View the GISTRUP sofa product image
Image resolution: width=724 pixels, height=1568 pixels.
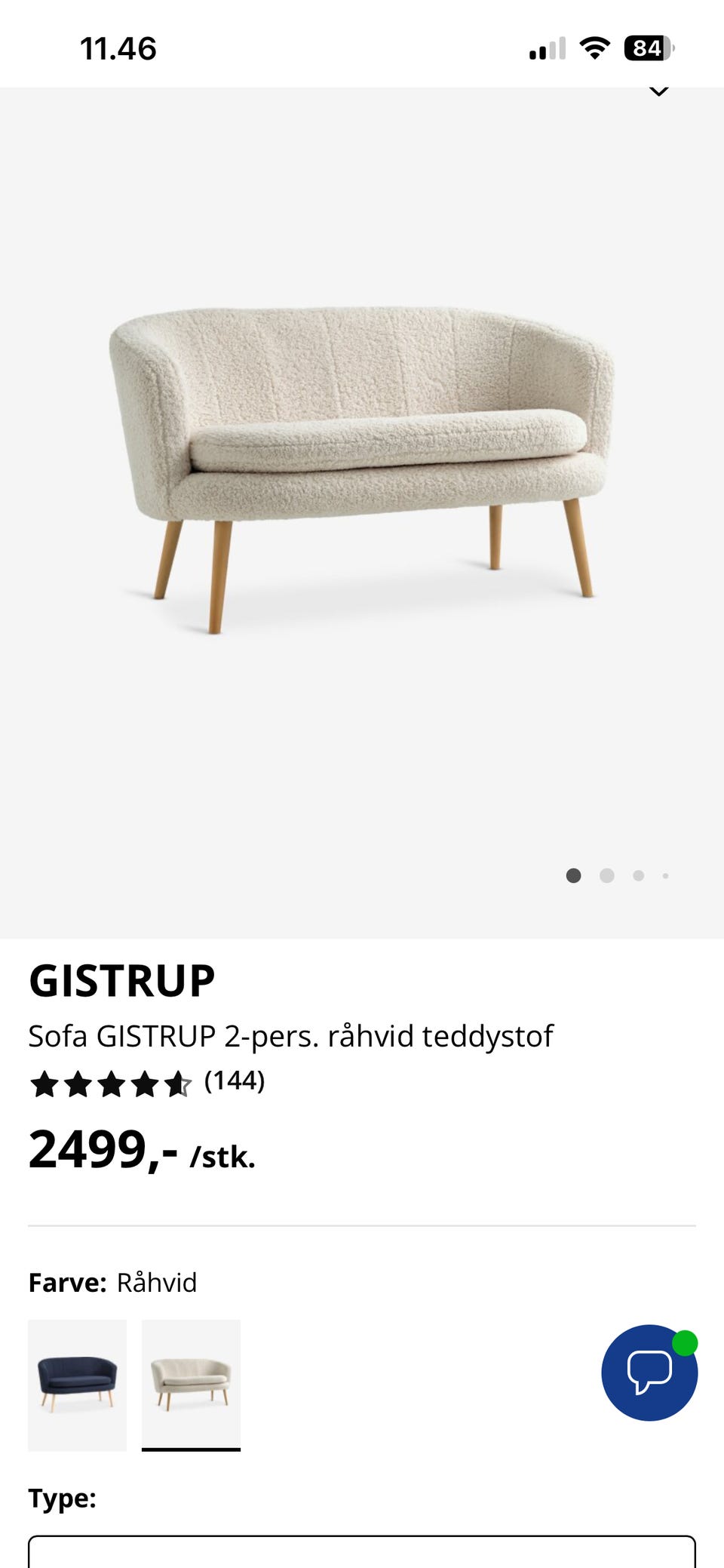point(362,468)
